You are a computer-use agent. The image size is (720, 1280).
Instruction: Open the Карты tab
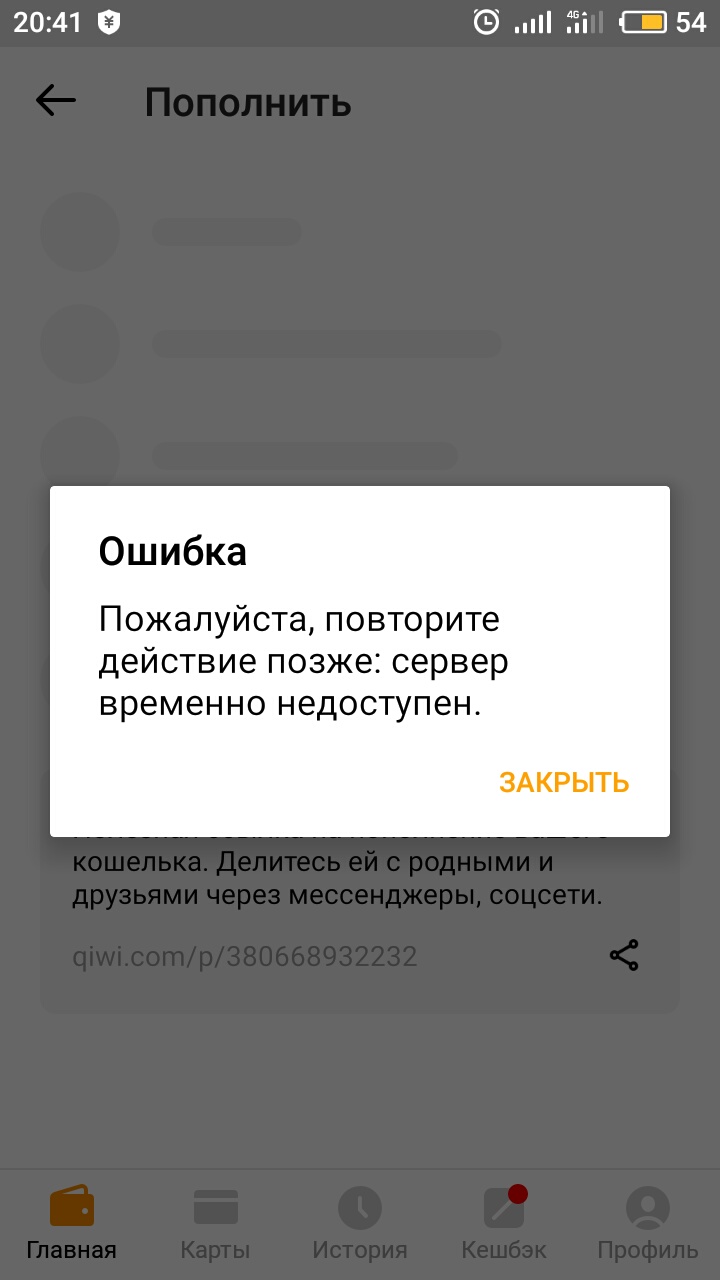[x=215, y=1223]
